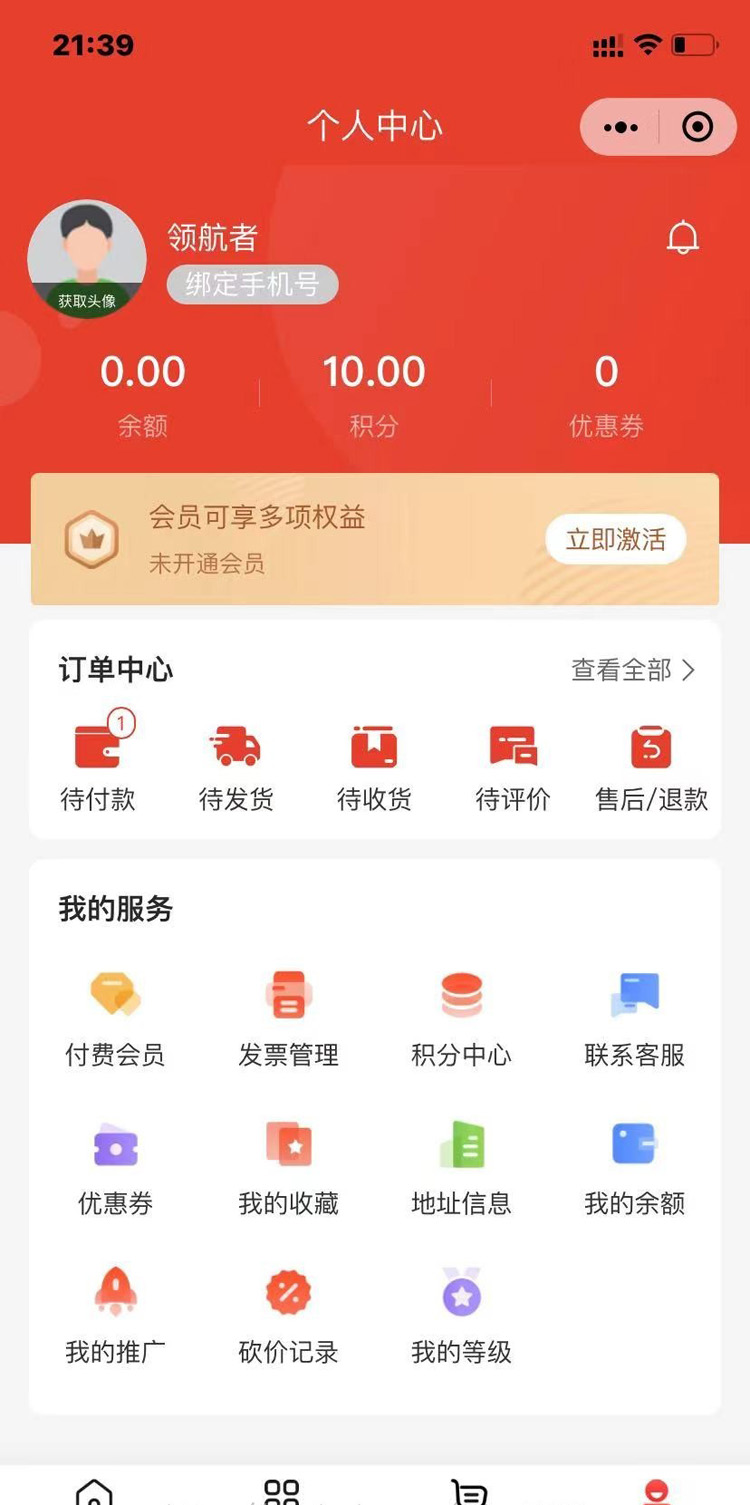Open the mini-program more options menu
The image size is (750, 1505).
(621, 127)
